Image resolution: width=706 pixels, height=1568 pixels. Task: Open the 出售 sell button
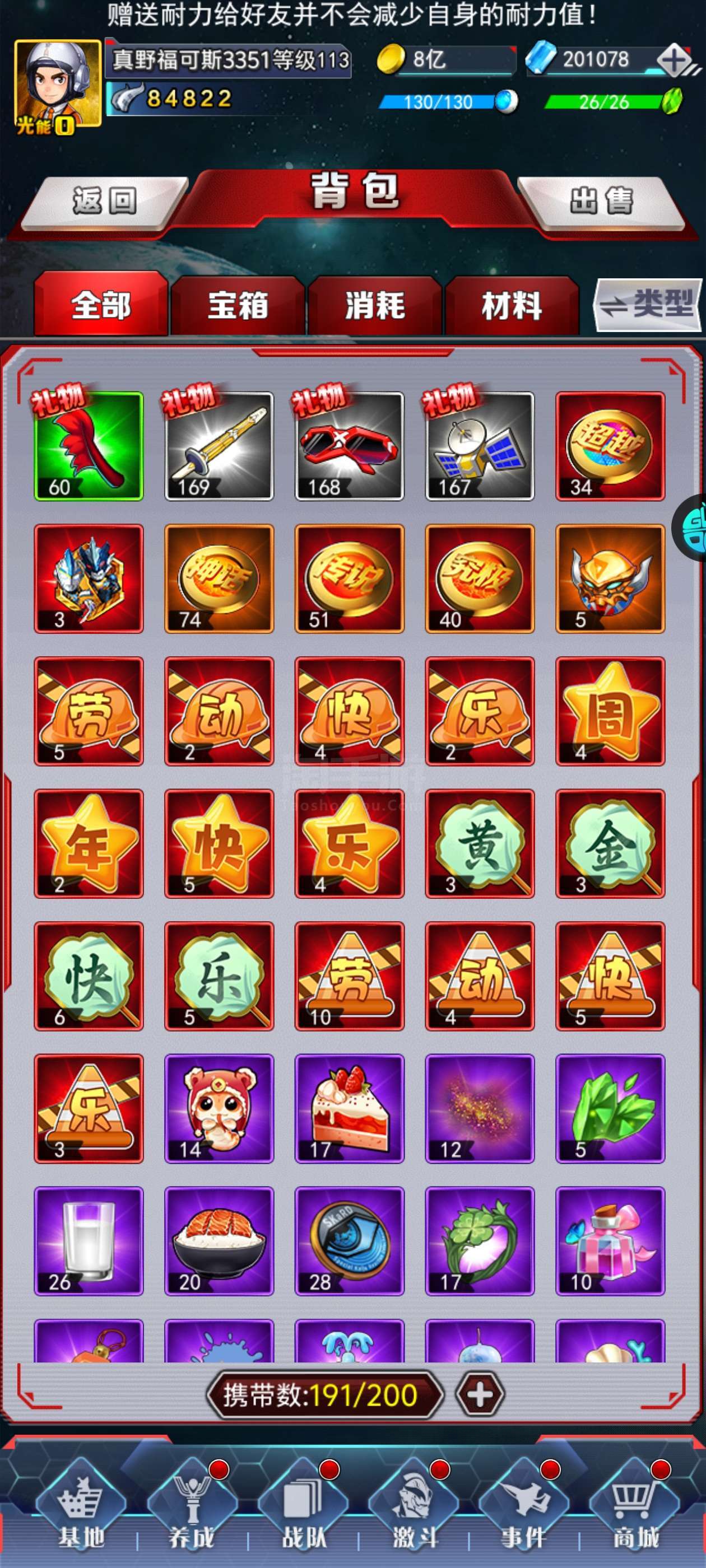point(602,203)
